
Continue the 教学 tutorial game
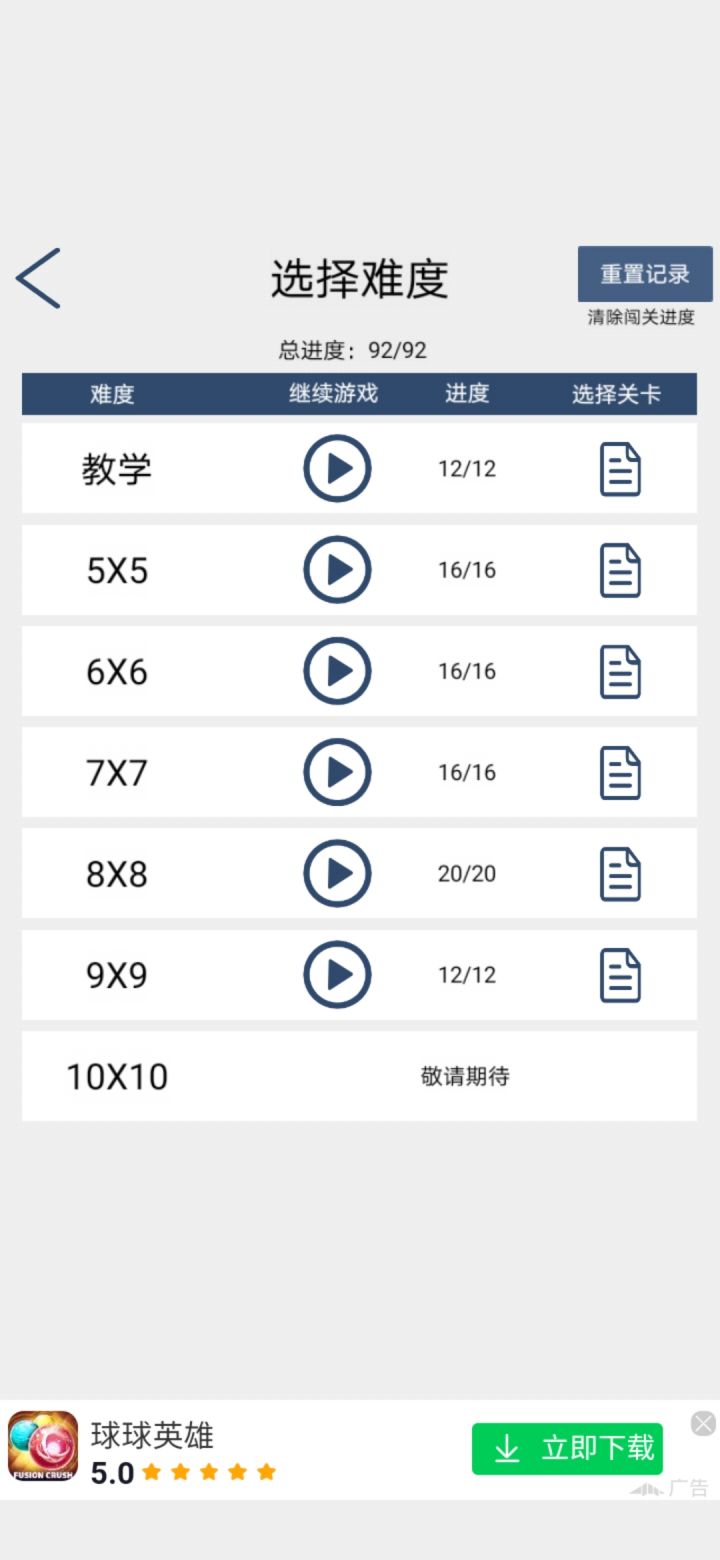(x=337, y=468)
